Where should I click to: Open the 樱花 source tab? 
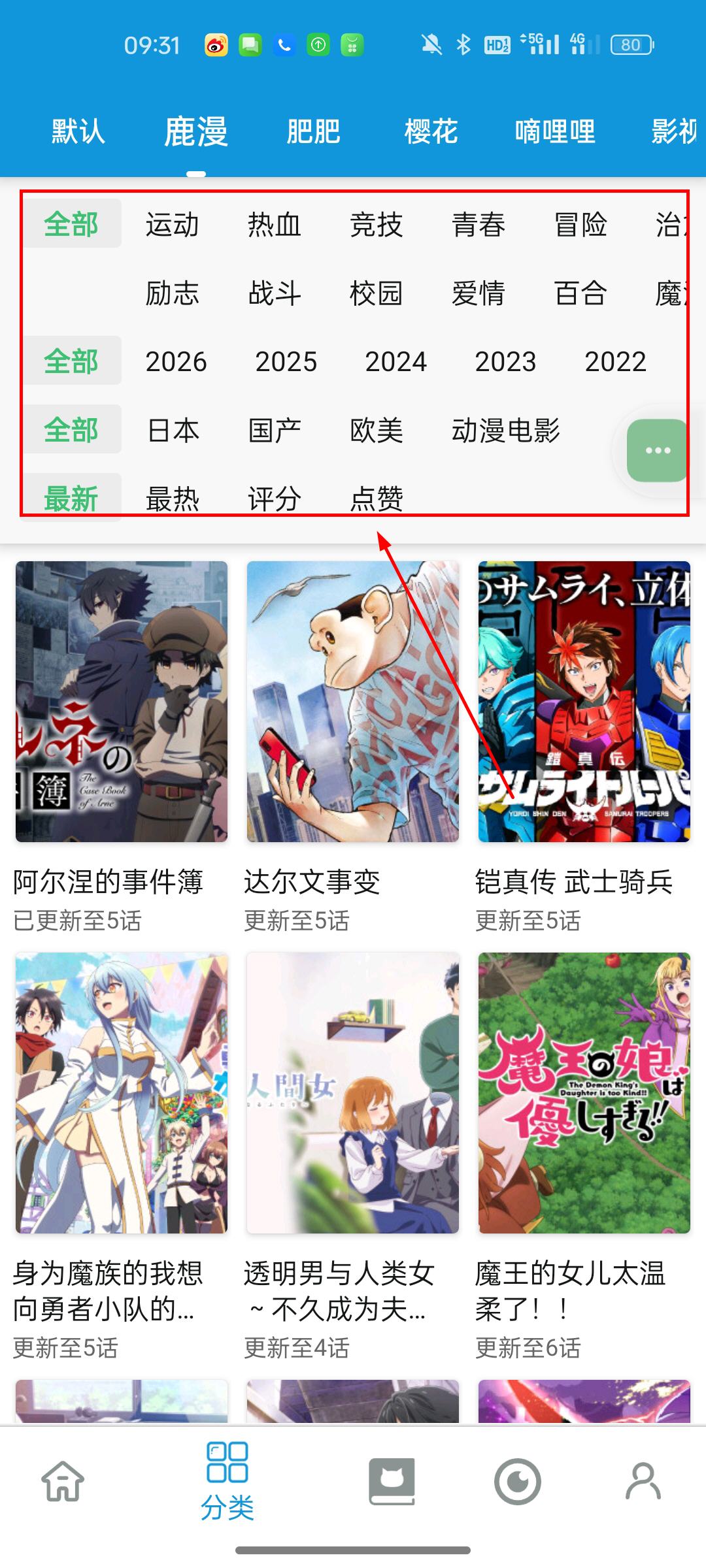coord(431,132)
